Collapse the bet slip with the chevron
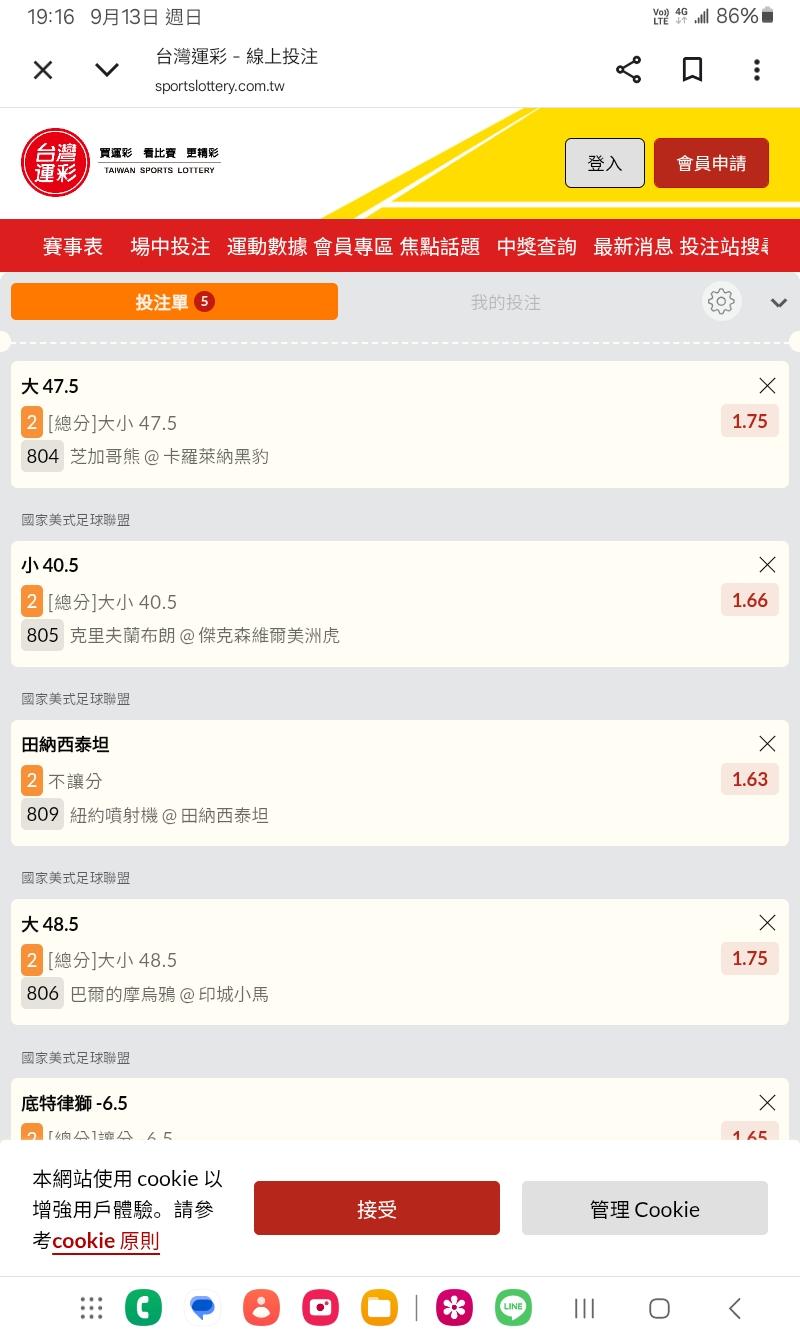The height and width of the screenshot is (1340, 800). coord(779,303)
